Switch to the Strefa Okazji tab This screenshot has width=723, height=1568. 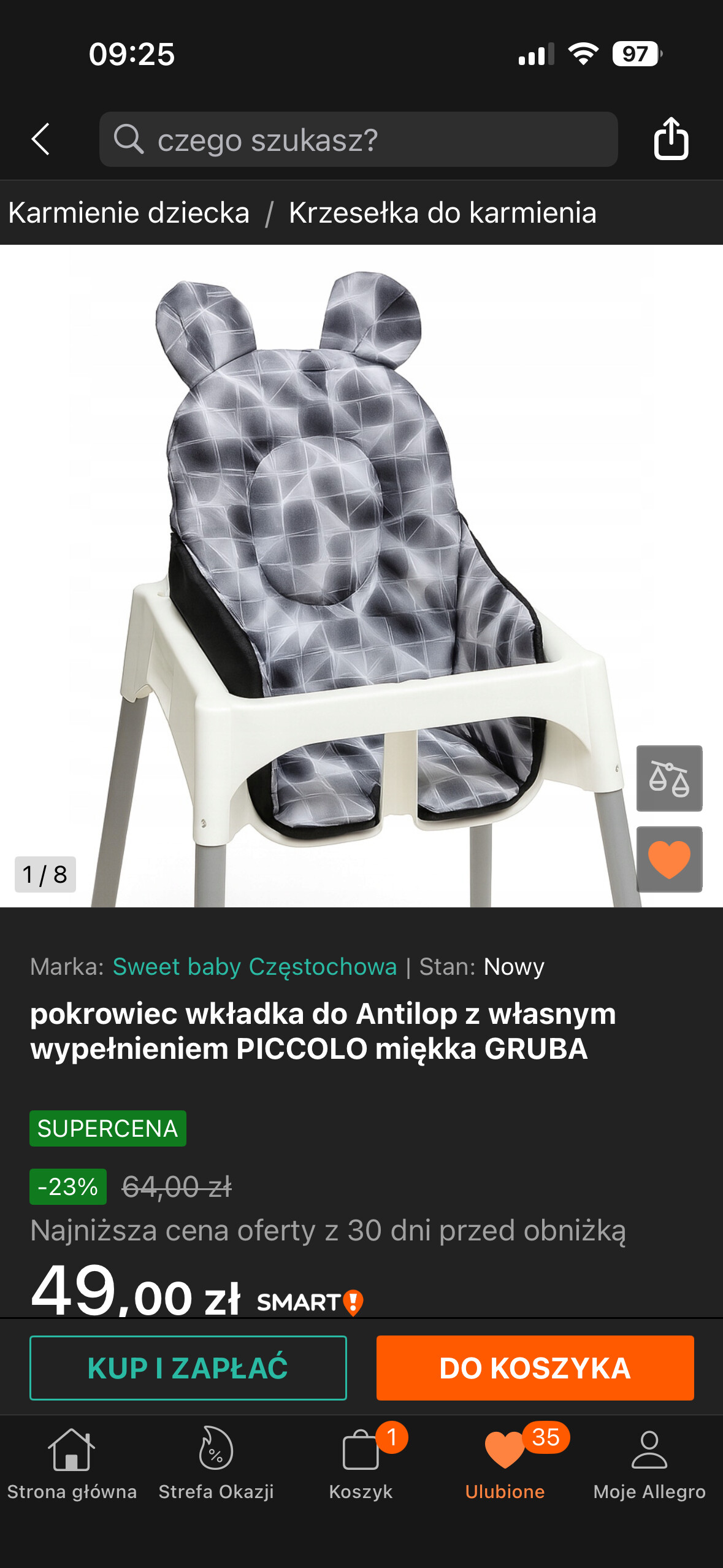coord(216,1463)
